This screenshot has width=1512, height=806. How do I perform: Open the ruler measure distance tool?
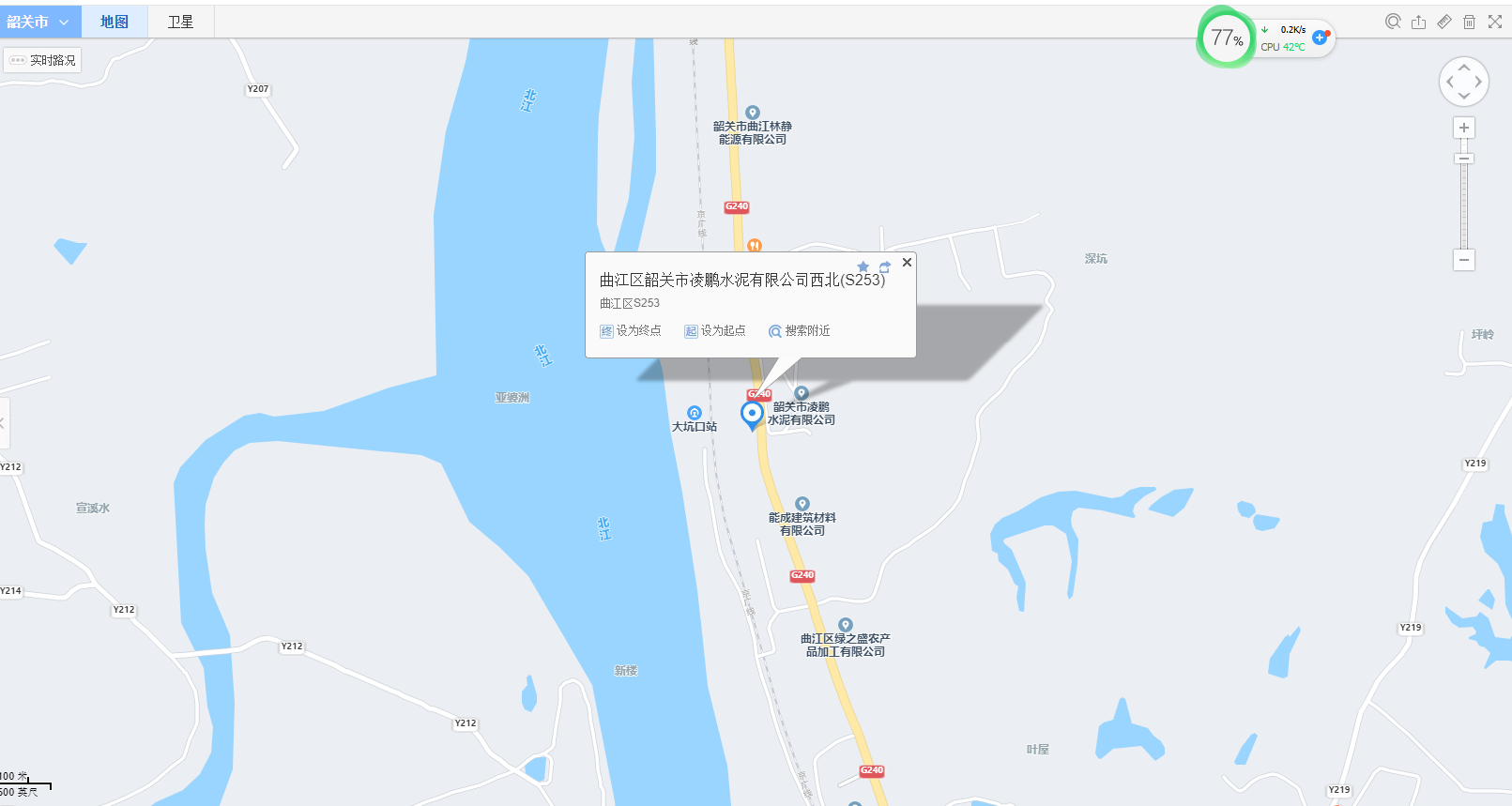pos(1444,22)
